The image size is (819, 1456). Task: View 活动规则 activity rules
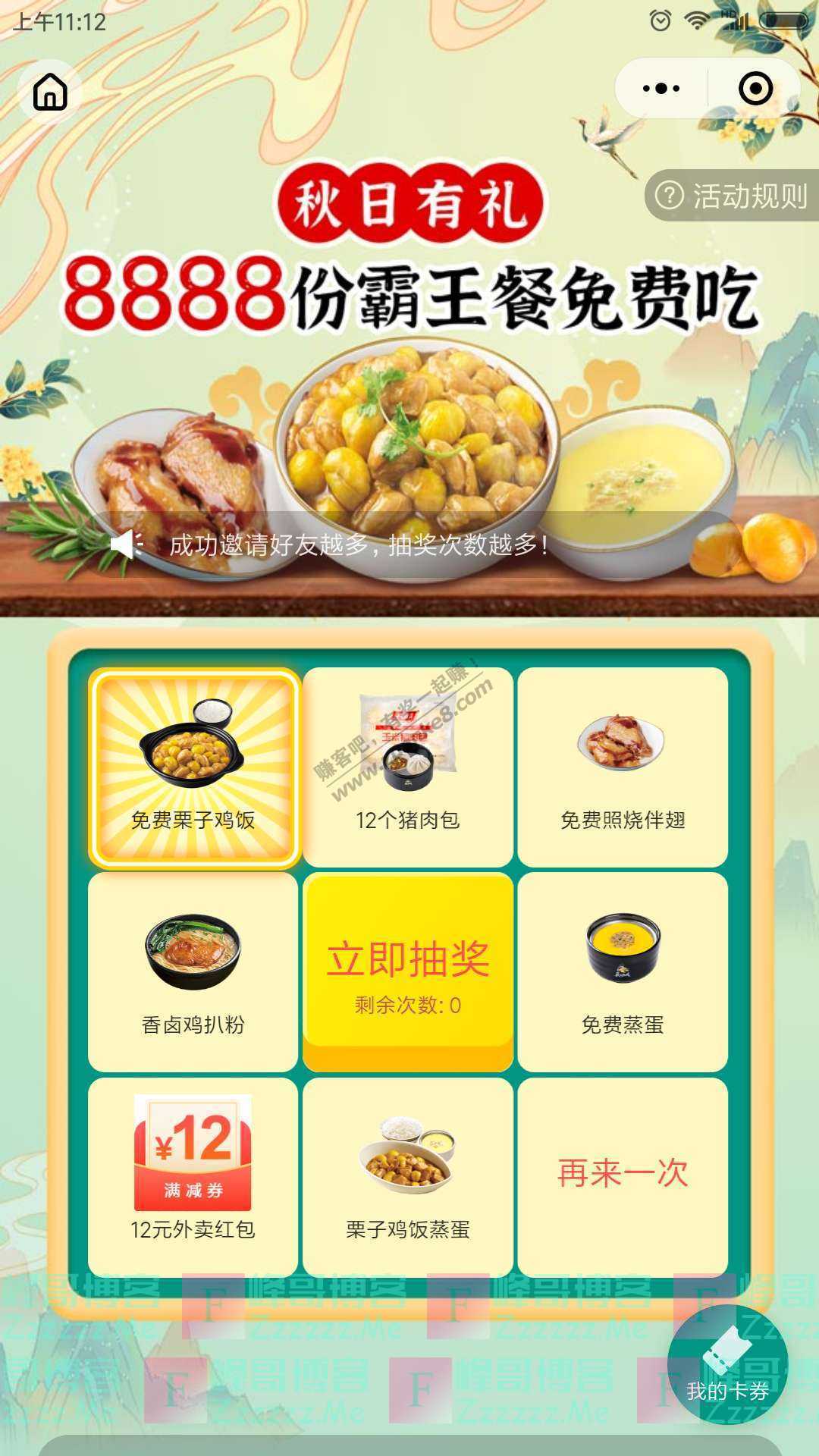[733, 196]
